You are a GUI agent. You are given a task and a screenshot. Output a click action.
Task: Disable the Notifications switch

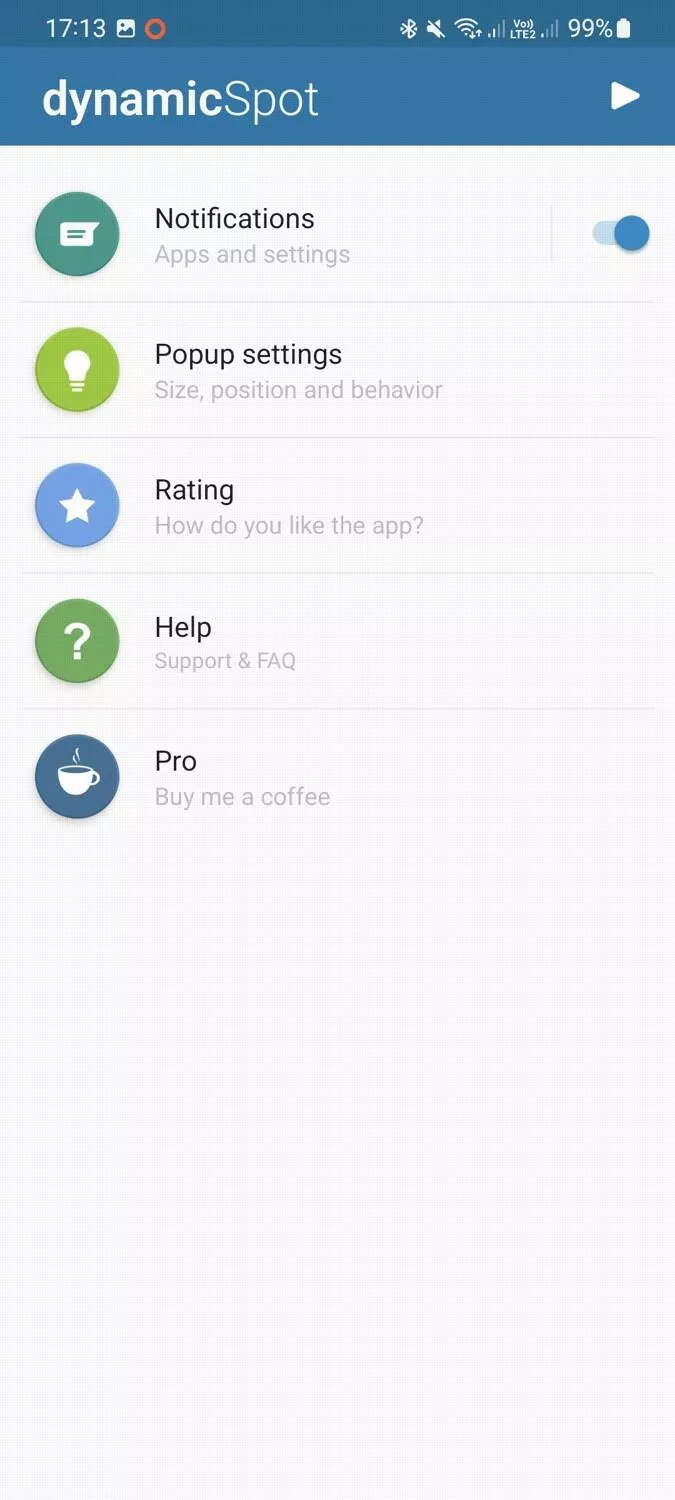click(621, 234)
